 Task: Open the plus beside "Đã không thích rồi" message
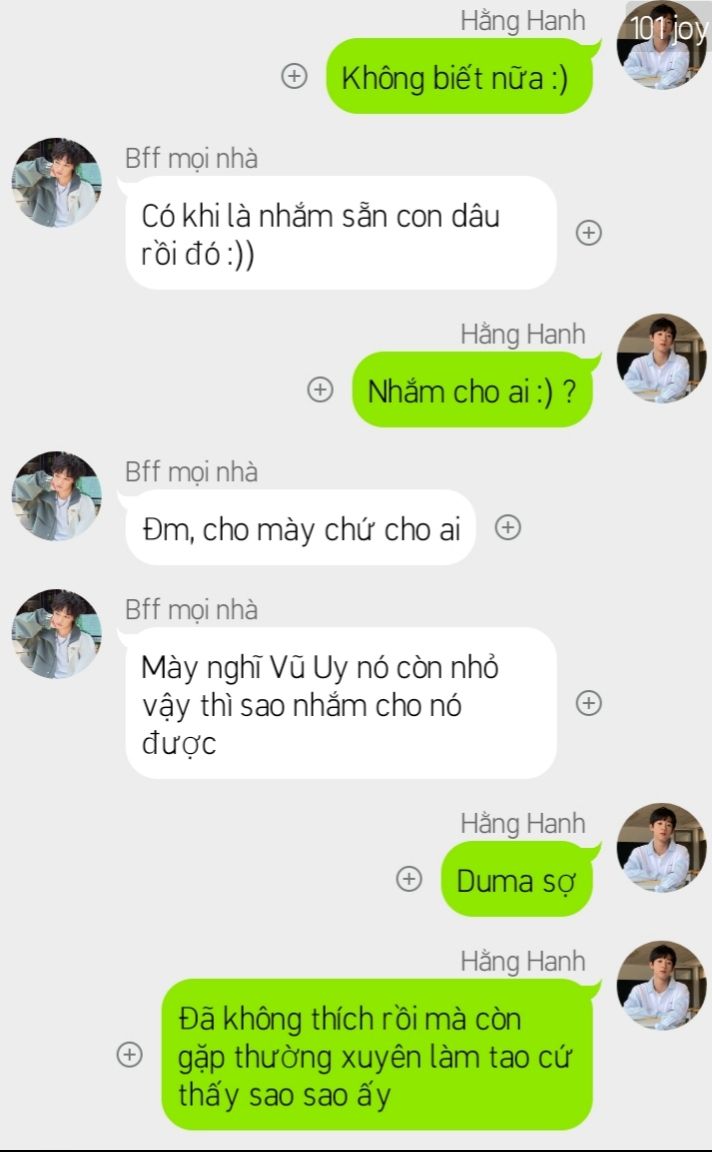click(129, 1054)
